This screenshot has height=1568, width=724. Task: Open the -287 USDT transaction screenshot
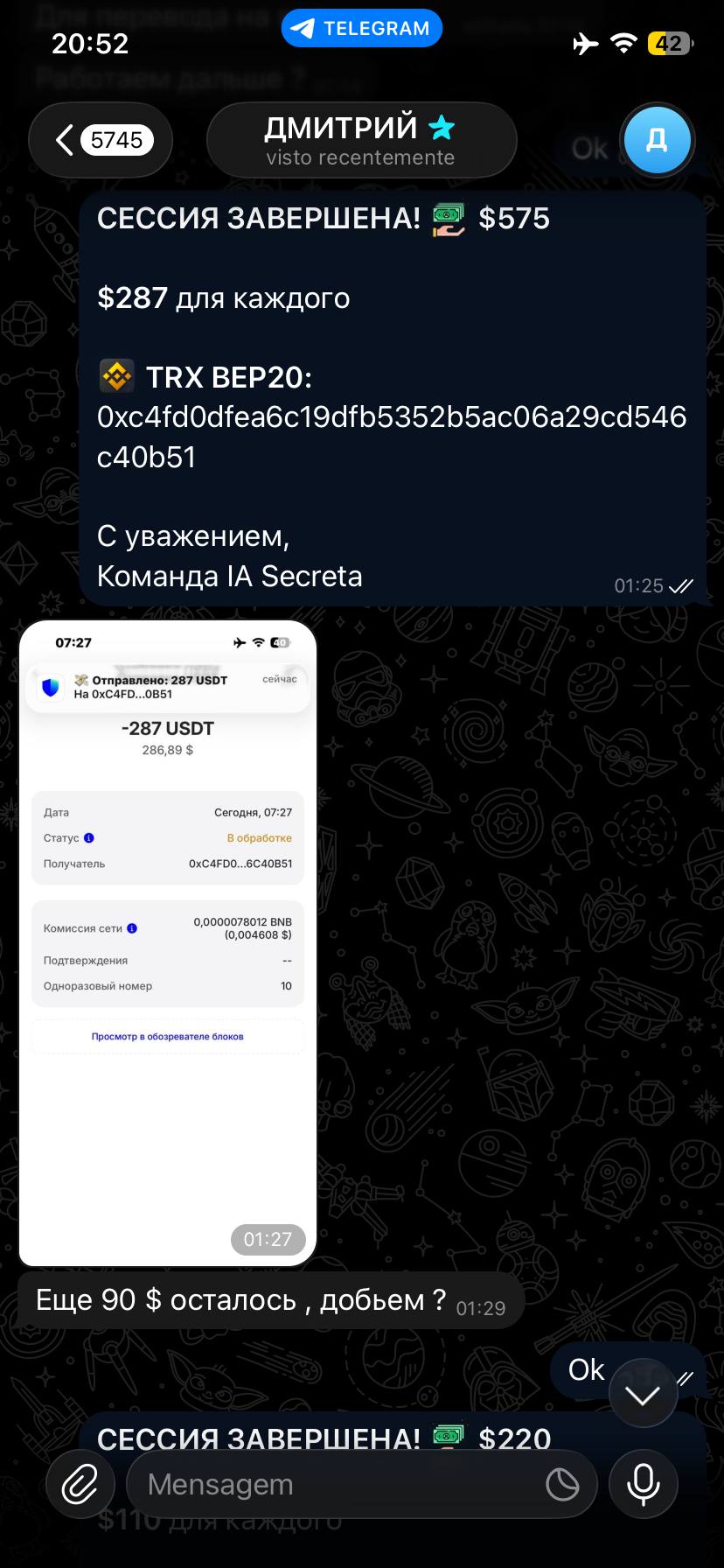click(168, 943)
